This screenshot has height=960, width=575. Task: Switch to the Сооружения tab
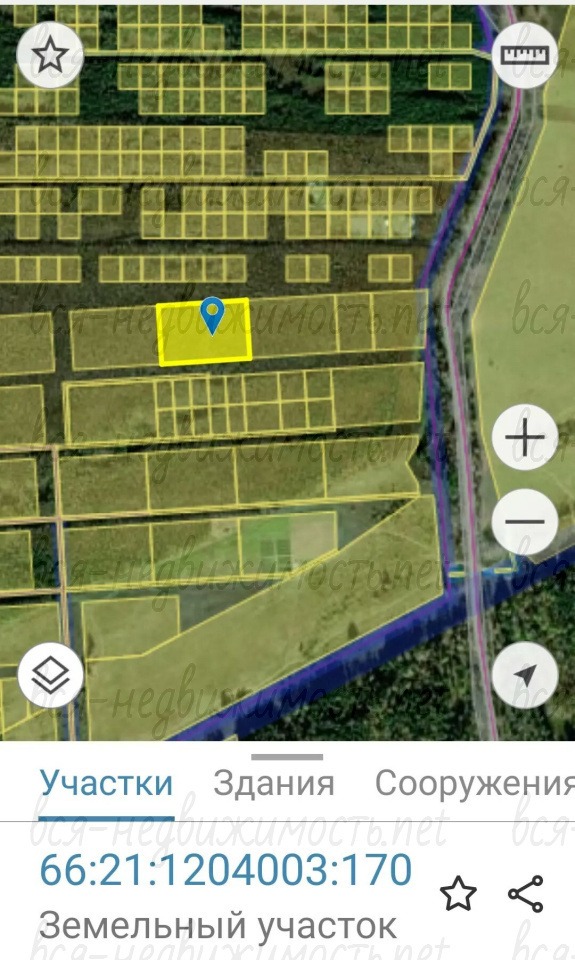pos(475,783)
